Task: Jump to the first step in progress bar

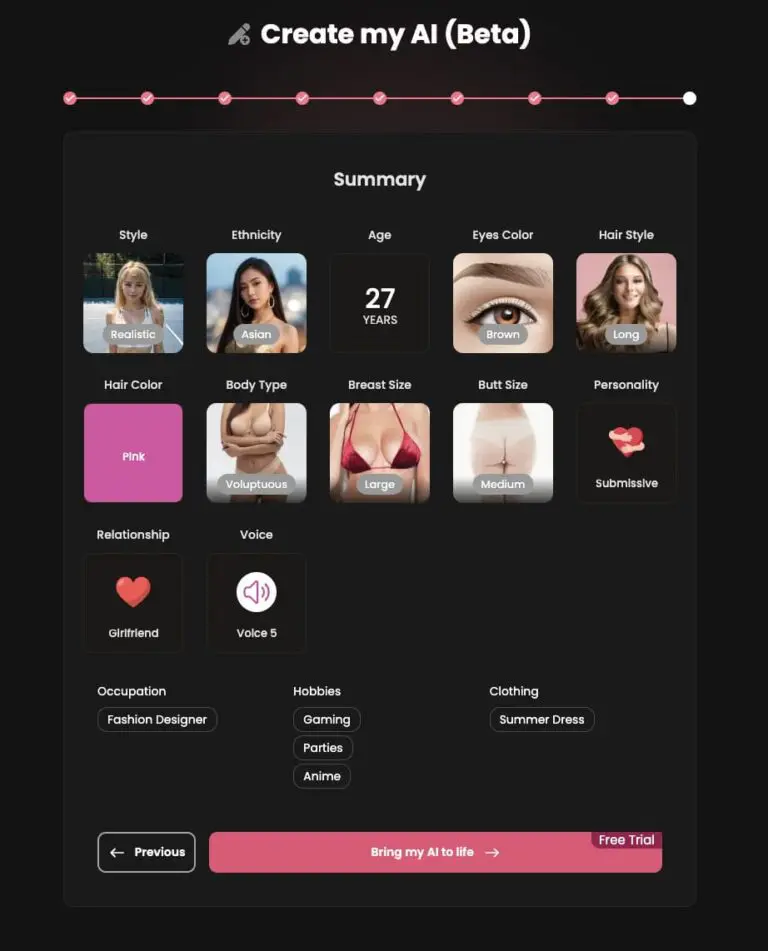Action: click(x=70, y=98)
